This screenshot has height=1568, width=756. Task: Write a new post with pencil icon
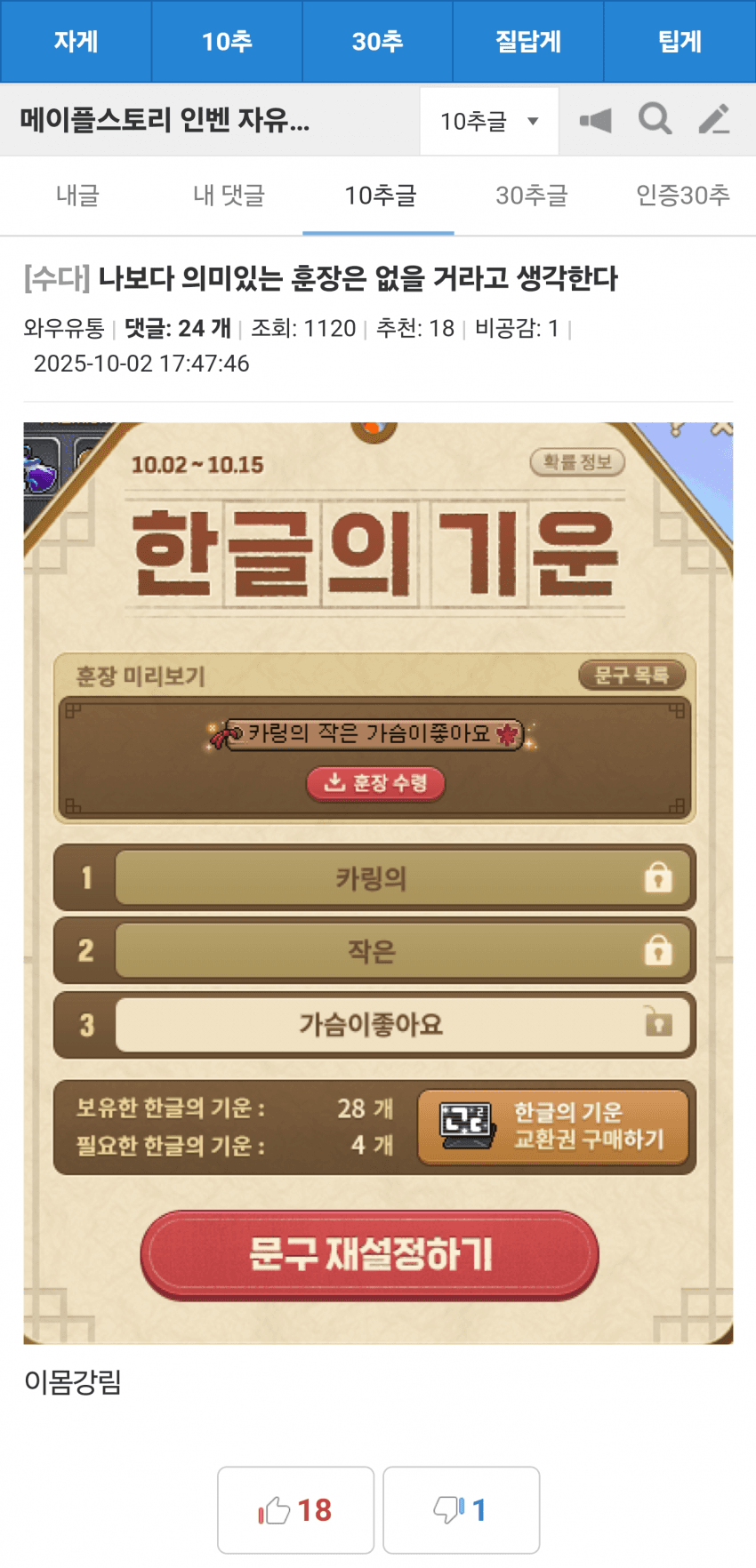714,119
